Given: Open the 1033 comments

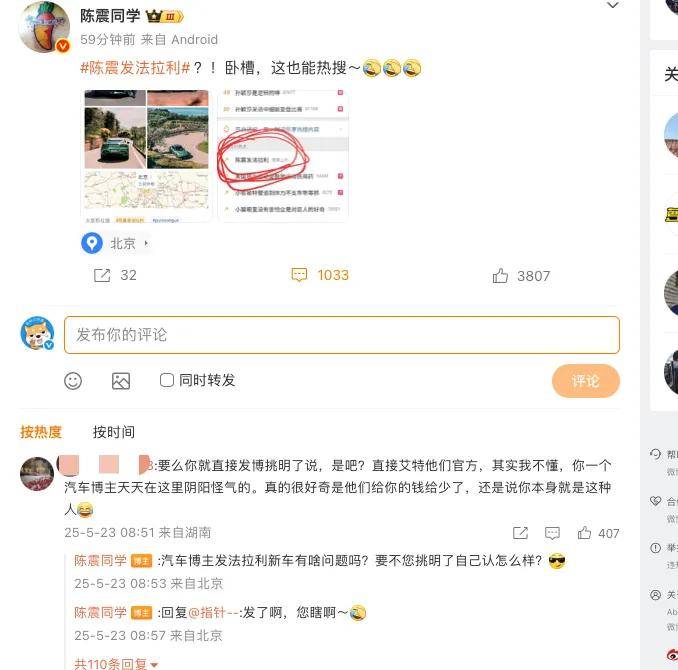Looking at the screenshot, I should (x=320, y=275).
